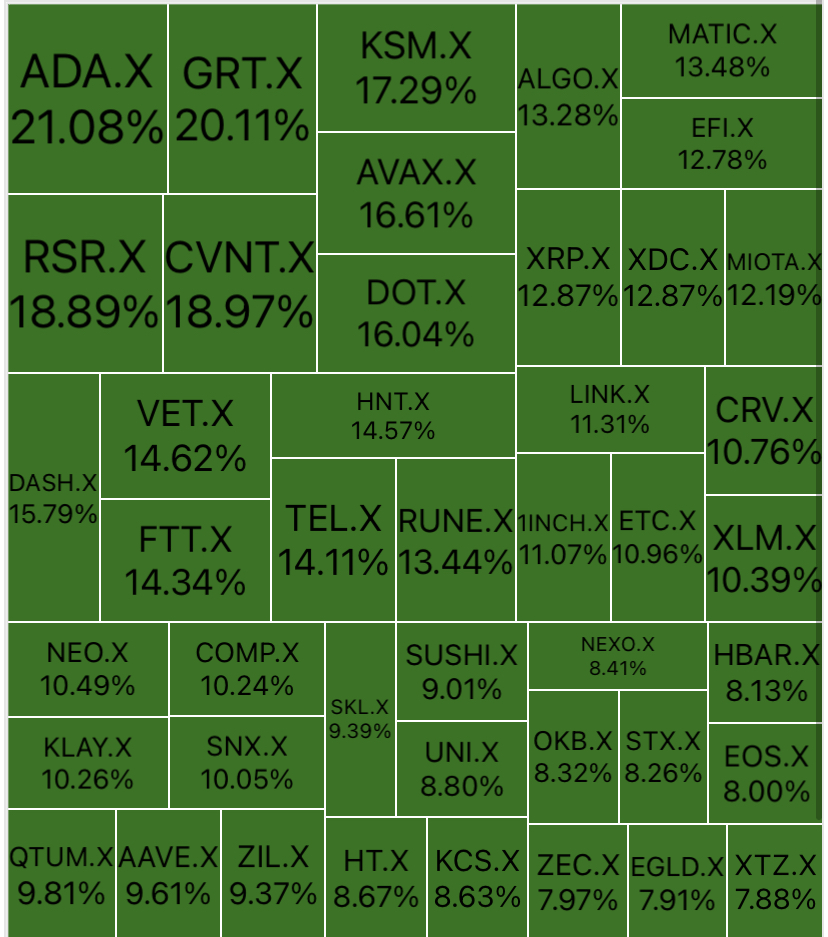Select the XRP.X tile

(568, 277)
